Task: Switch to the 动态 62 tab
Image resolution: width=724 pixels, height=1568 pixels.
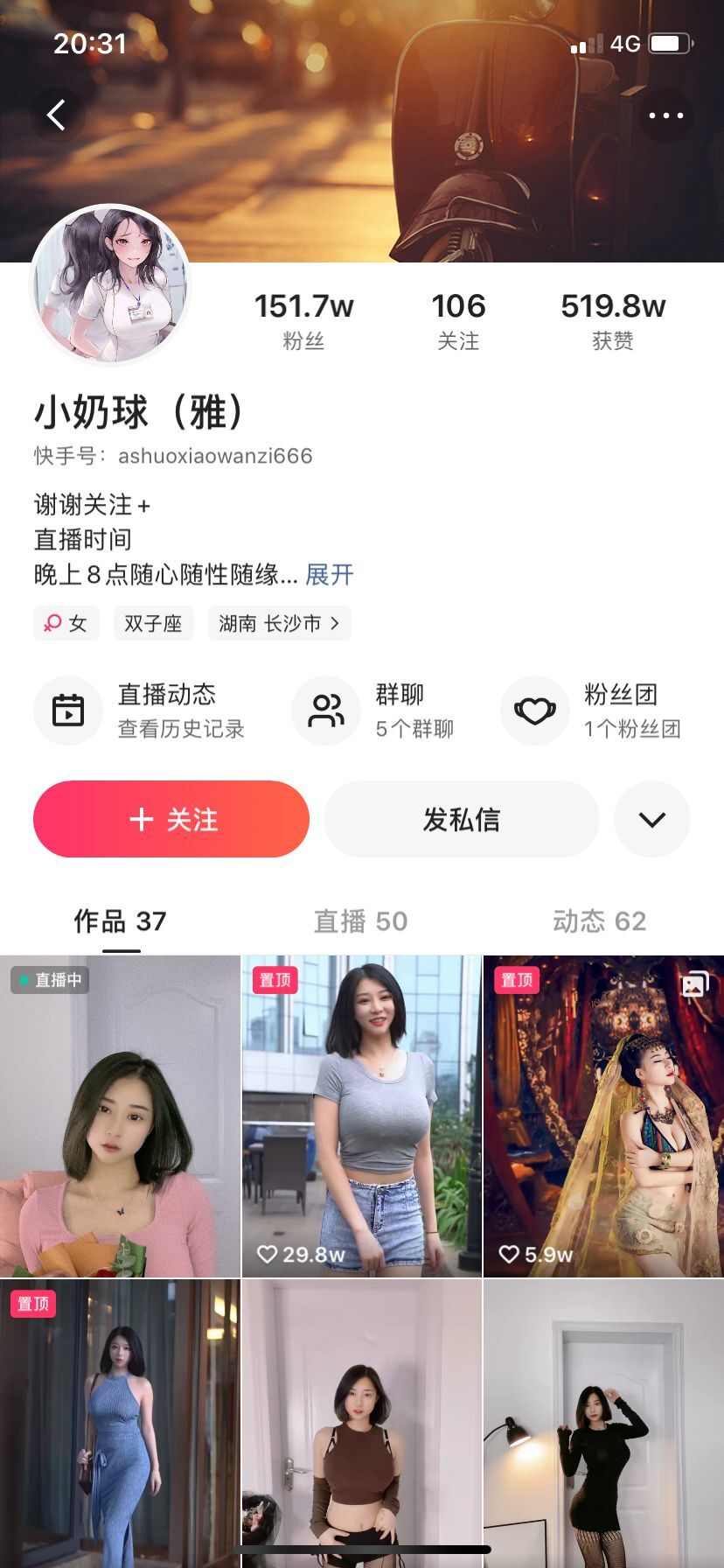Action: (599, 920)
